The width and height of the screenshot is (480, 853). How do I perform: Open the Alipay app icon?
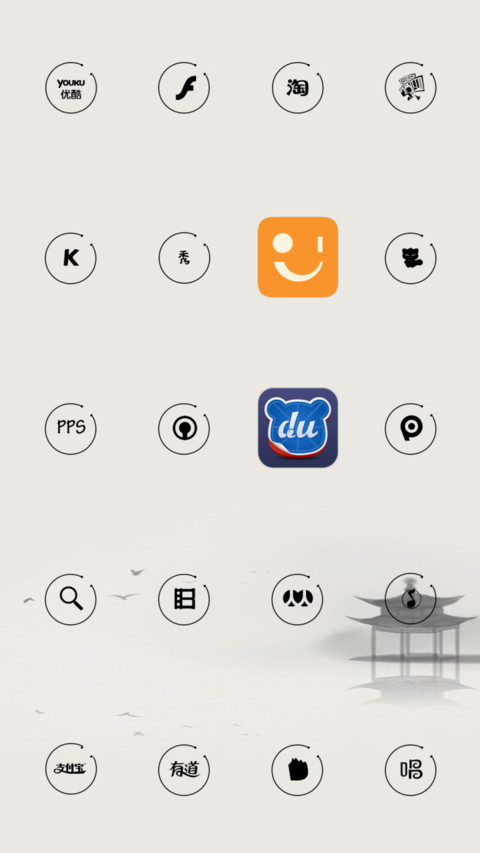pyautogui.click(x=71, y=769)
